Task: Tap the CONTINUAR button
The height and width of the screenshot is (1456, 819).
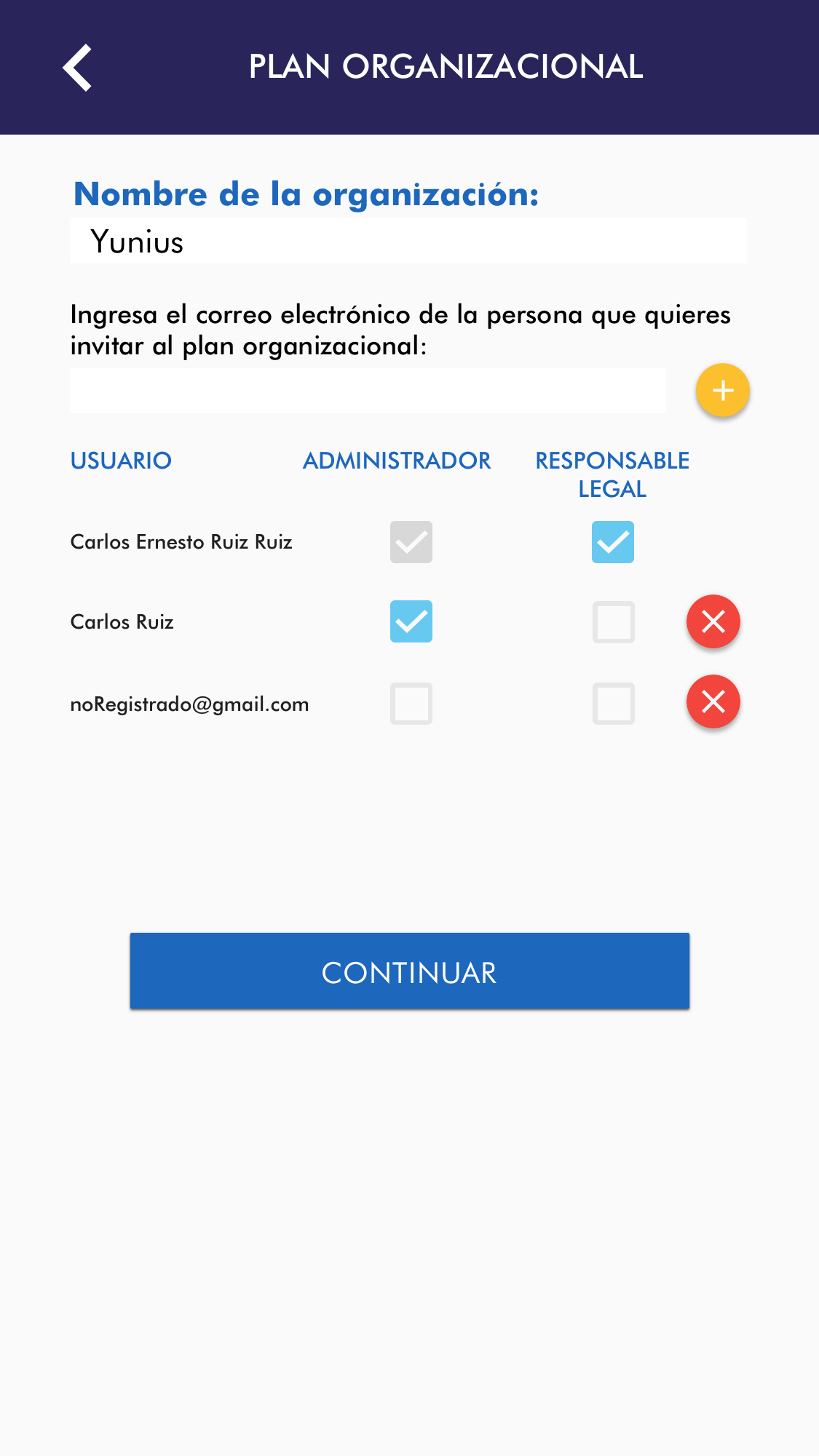Action: pyautogui.click(x=409, y=971)
